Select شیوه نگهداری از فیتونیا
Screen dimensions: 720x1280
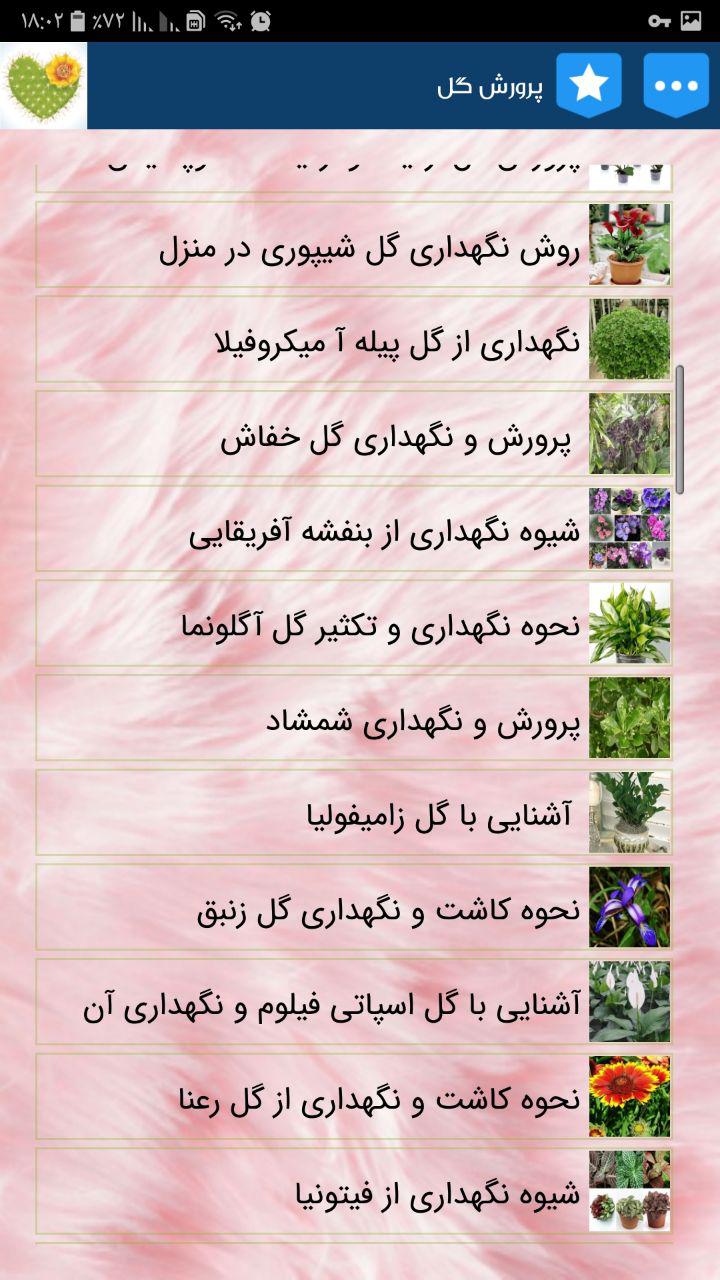(354, 1190)
